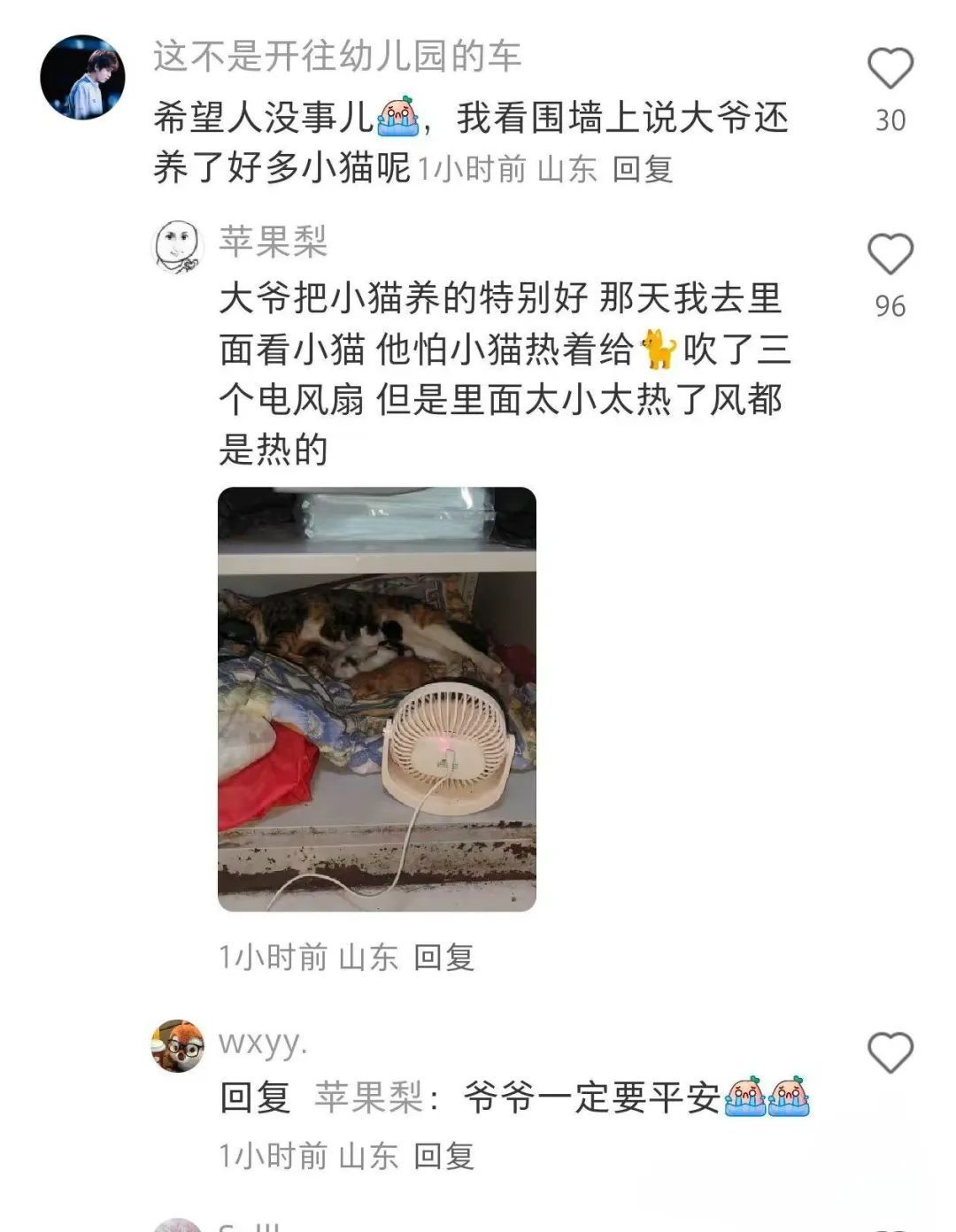Viewport: 956px width, 1232px height.
Task: Reply to 苹果梨's comment with the photo
Action: [x=444, y=957]
